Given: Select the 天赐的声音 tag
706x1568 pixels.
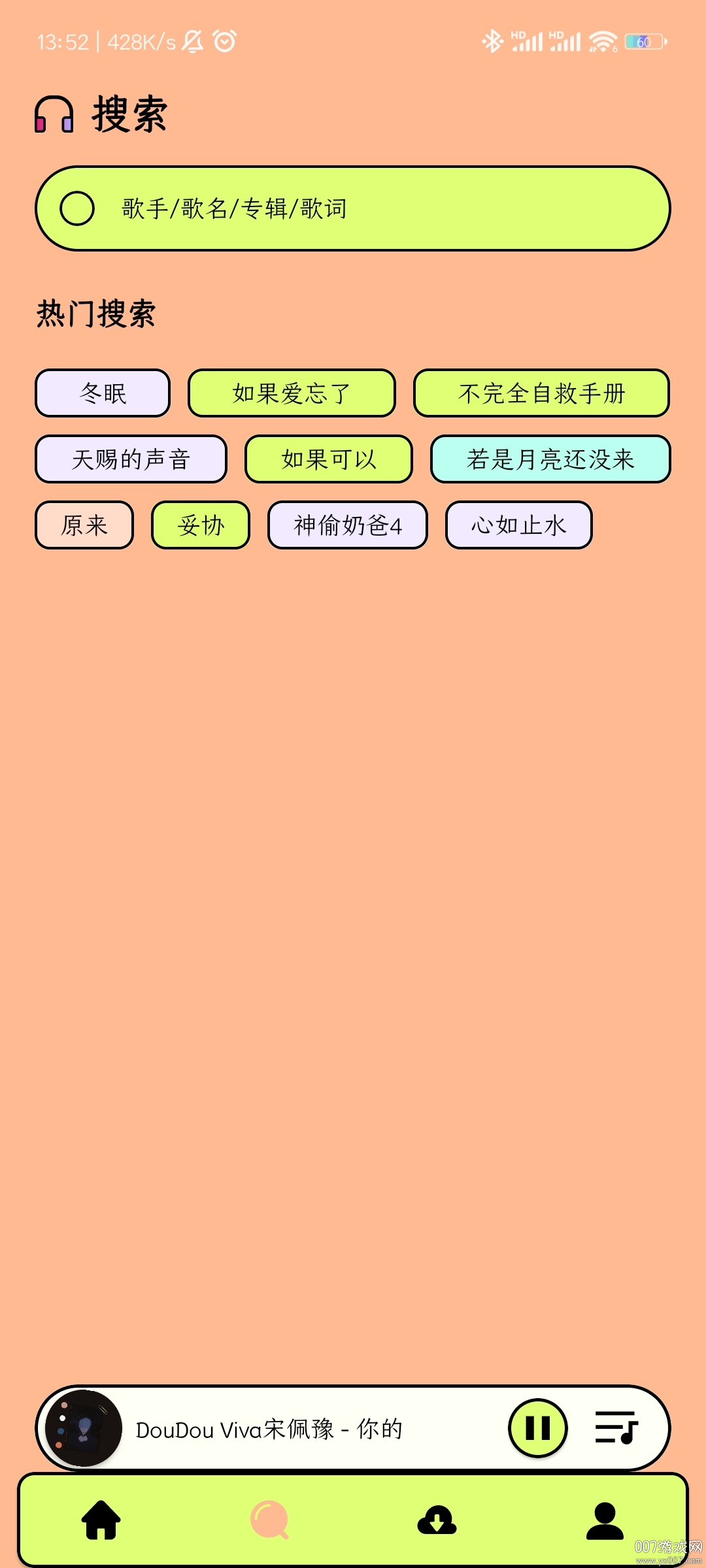Looking at the screenshot, I should pyautogui.click(x=131, y=459).
